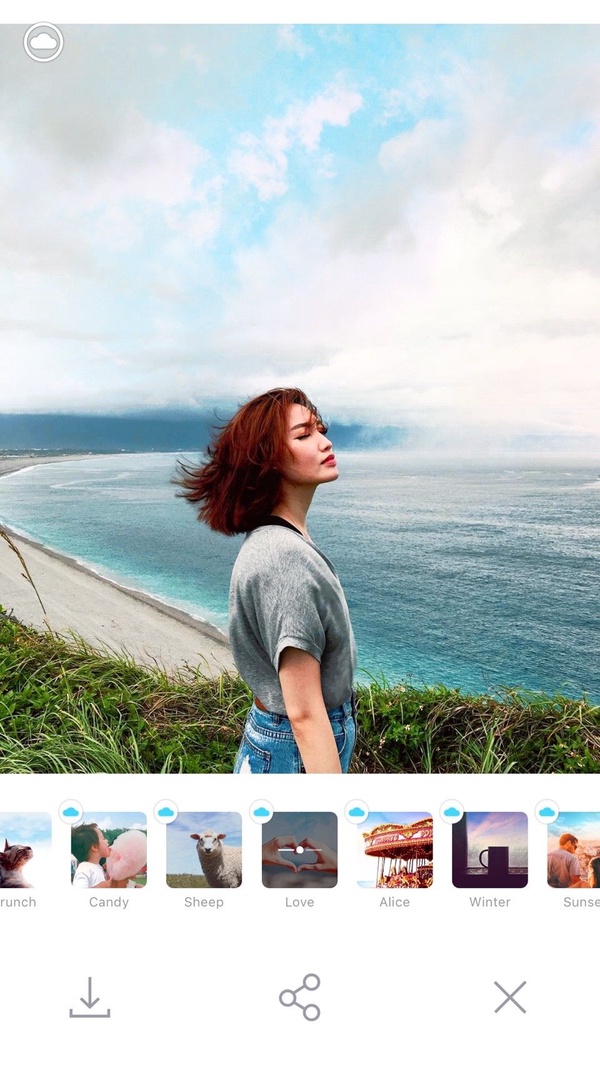600x1067 pixels.
Task: Select the Sheep filter
Action: click(x=204, y=849)
